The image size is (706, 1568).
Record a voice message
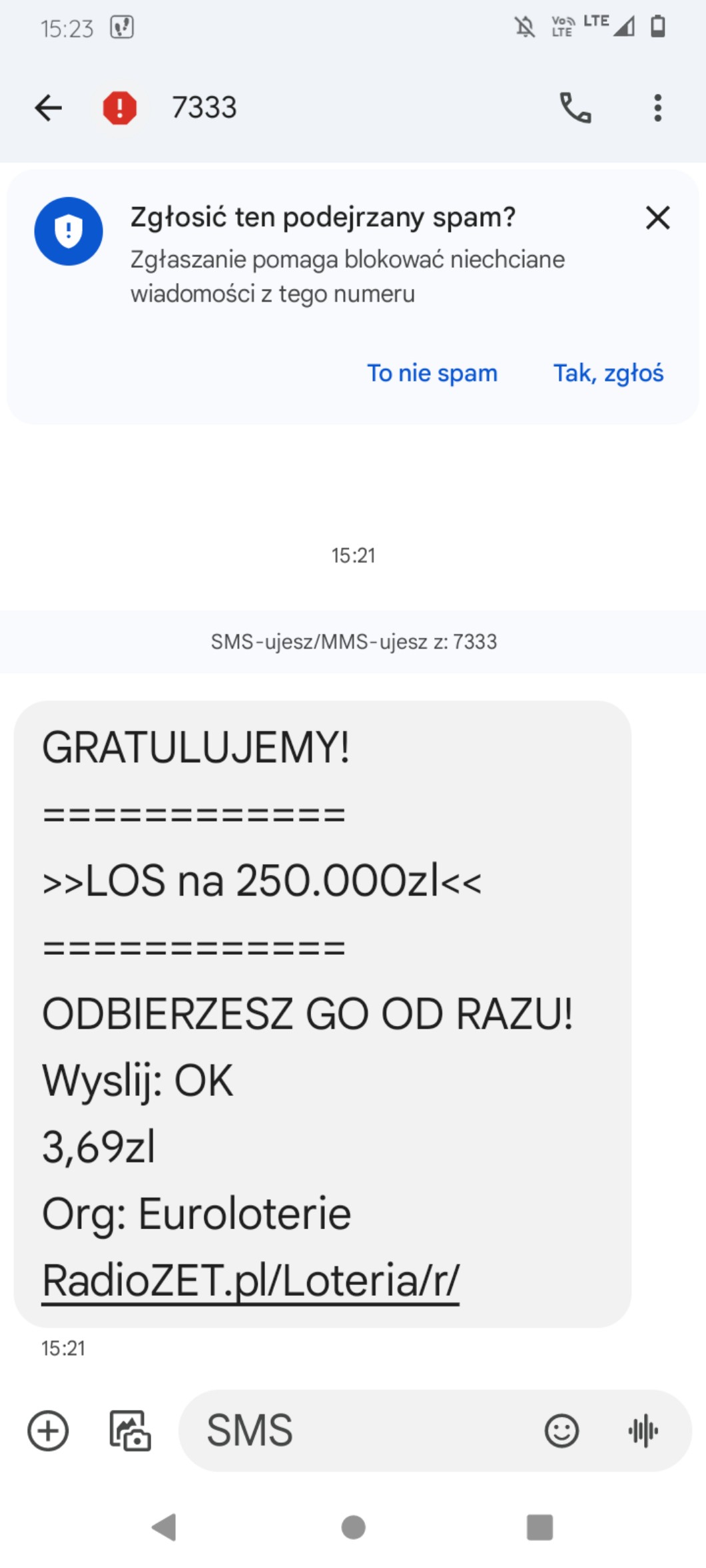pos(643,1430)
